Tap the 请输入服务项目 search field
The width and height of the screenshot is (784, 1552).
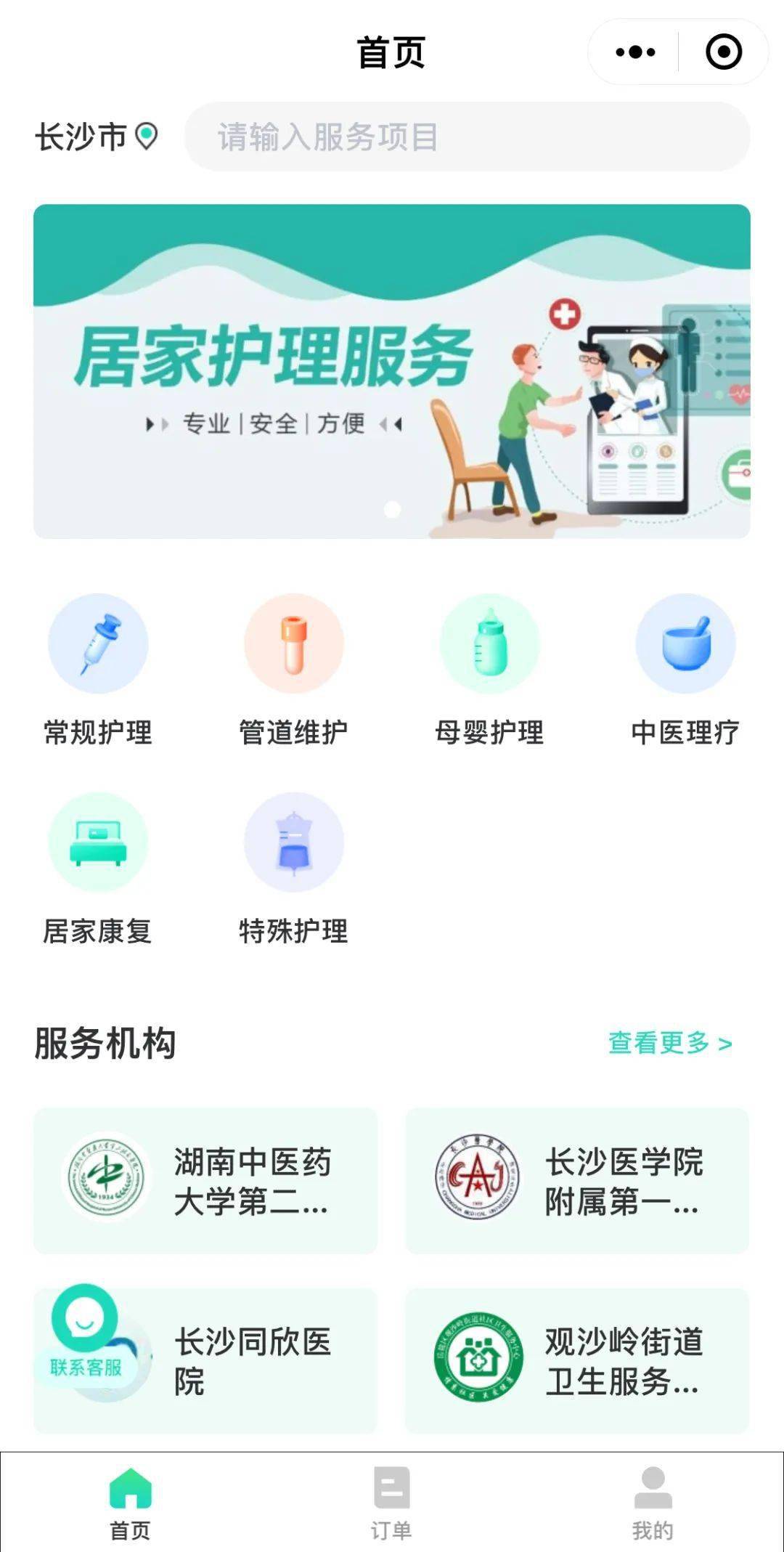coord(467,137)
